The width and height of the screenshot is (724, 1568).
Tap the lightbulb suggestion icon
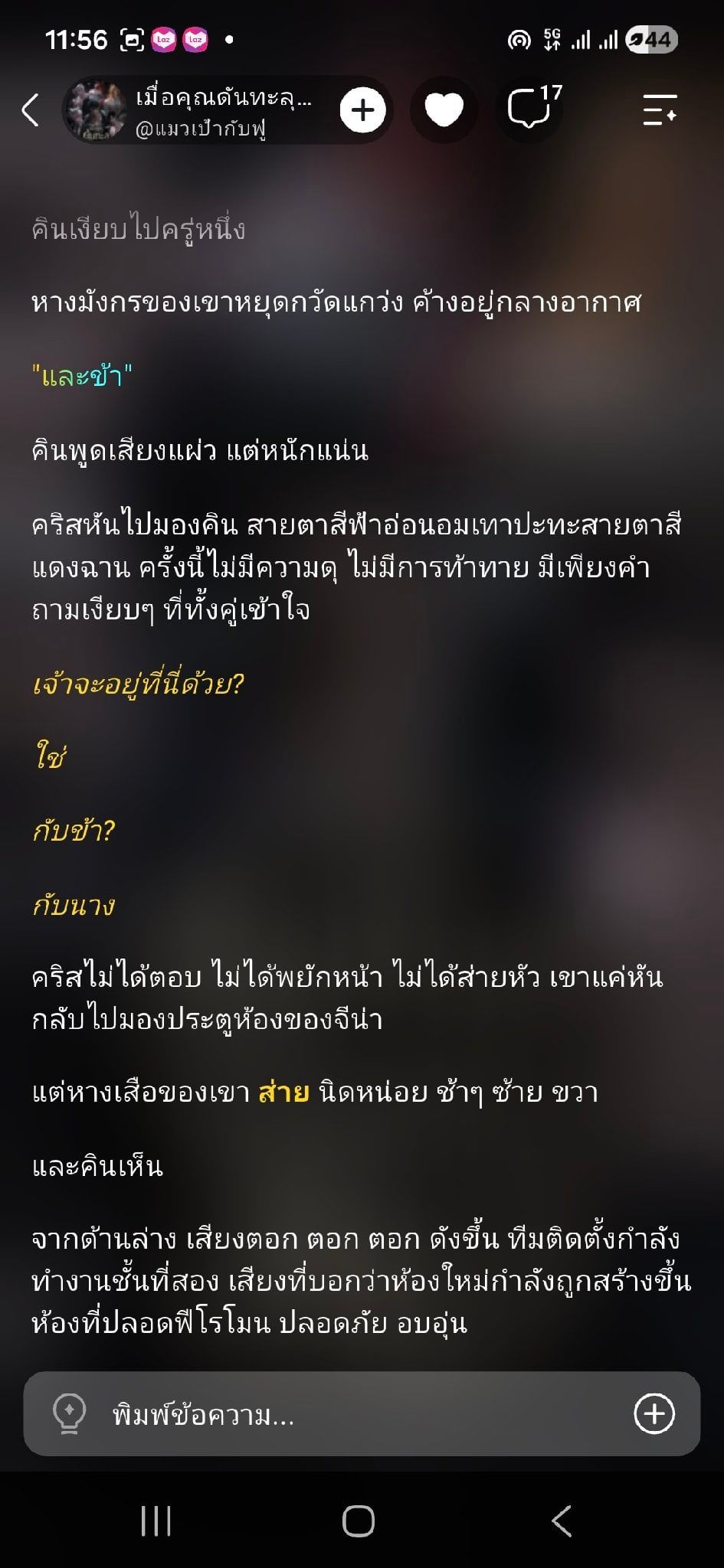69,1414
